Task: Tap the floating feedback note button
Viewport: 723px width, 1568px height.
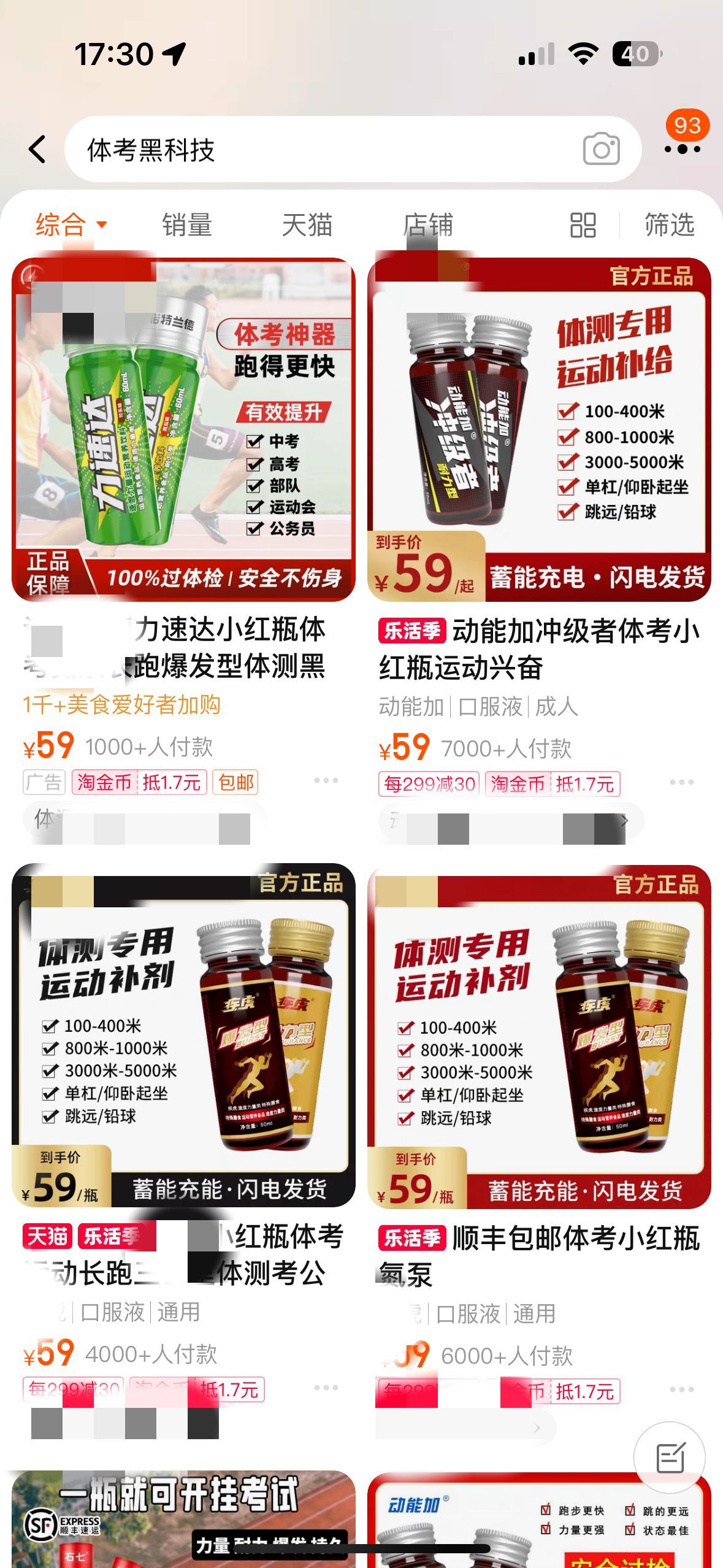Action: click(x=670, y=1458)
